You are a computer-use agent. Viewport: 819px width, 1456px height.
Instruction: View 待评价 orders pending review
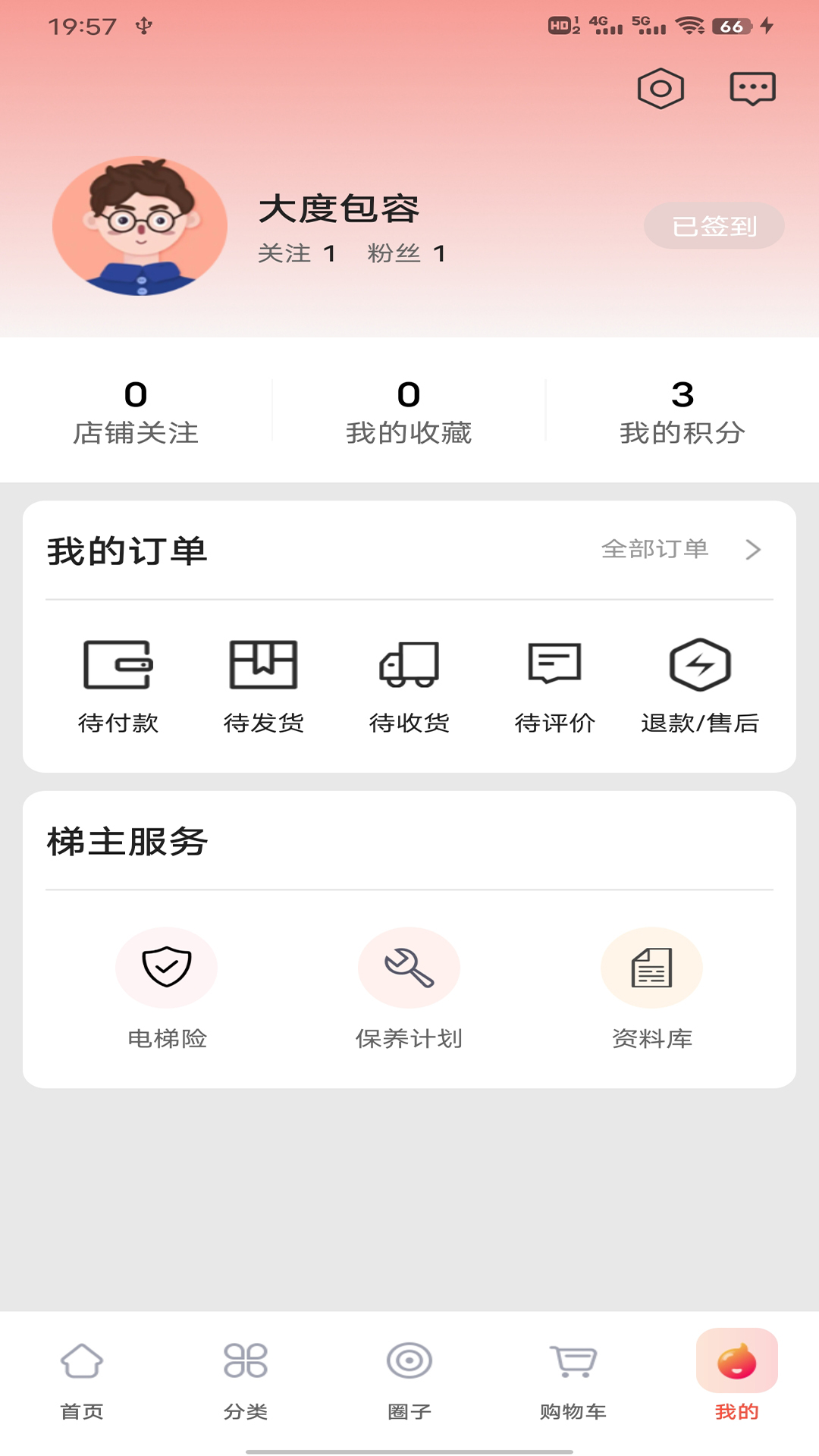(x=554, y=682)
